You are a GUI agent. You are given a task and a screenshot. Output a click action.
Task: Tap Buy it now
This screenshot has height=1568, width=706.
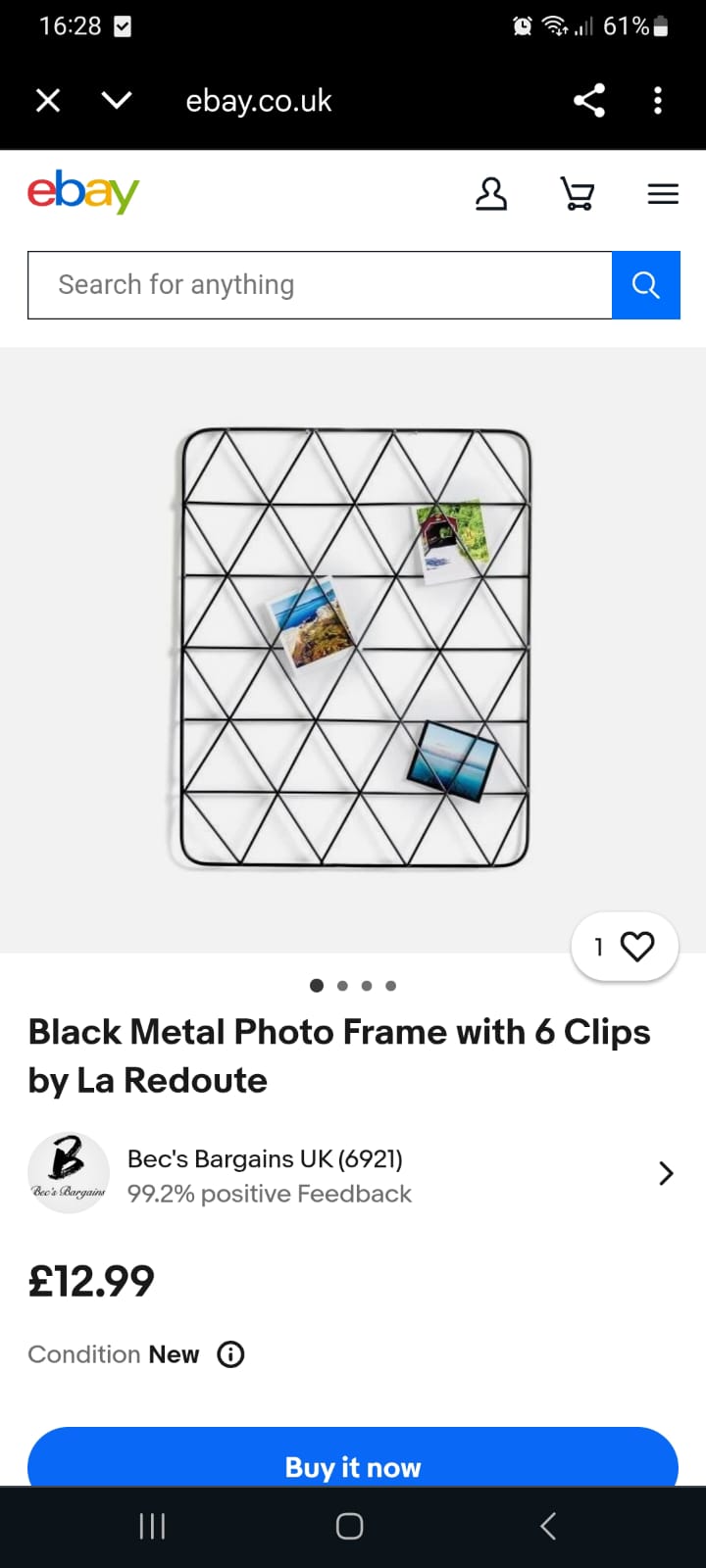(353, 1465)
